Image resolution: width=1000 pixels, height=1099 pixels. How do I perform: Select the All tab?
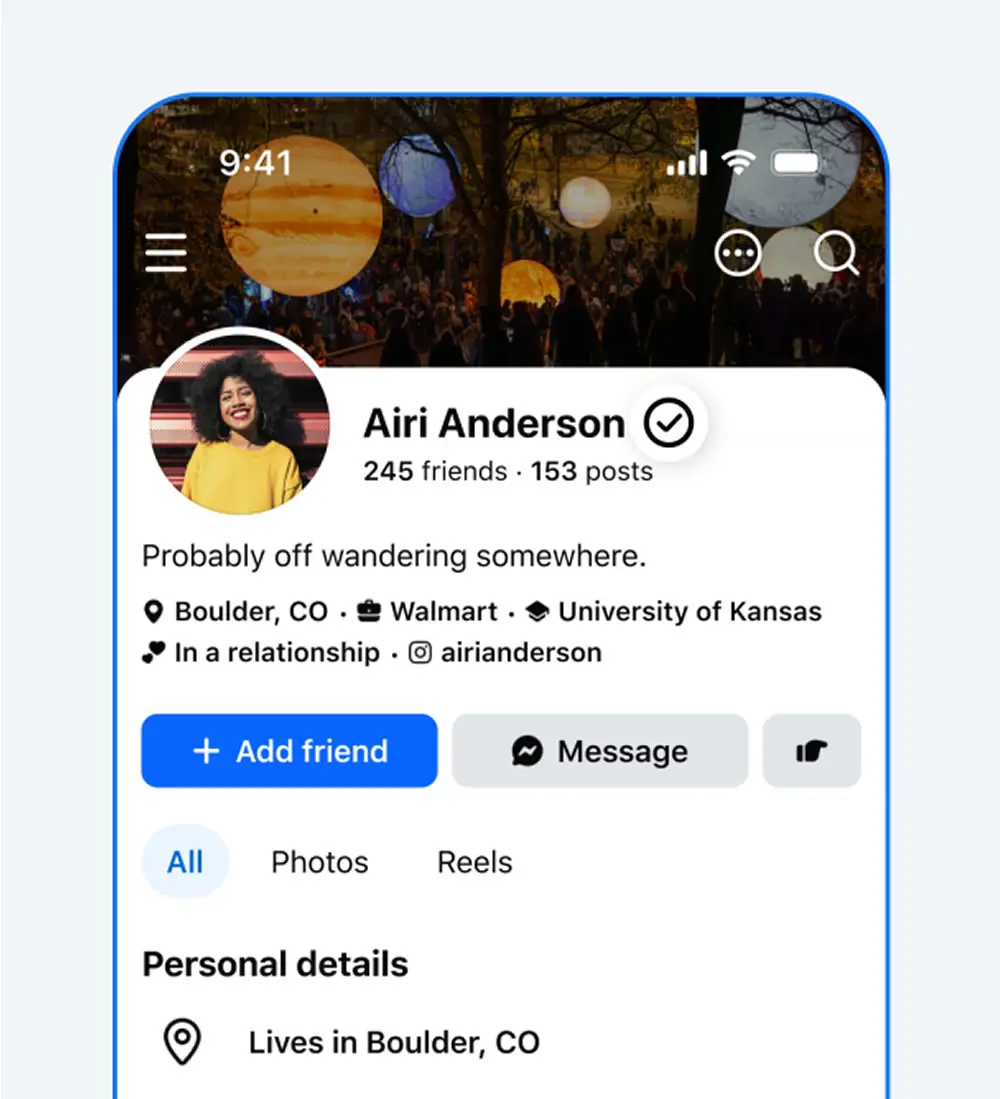(x=185, y=861)
